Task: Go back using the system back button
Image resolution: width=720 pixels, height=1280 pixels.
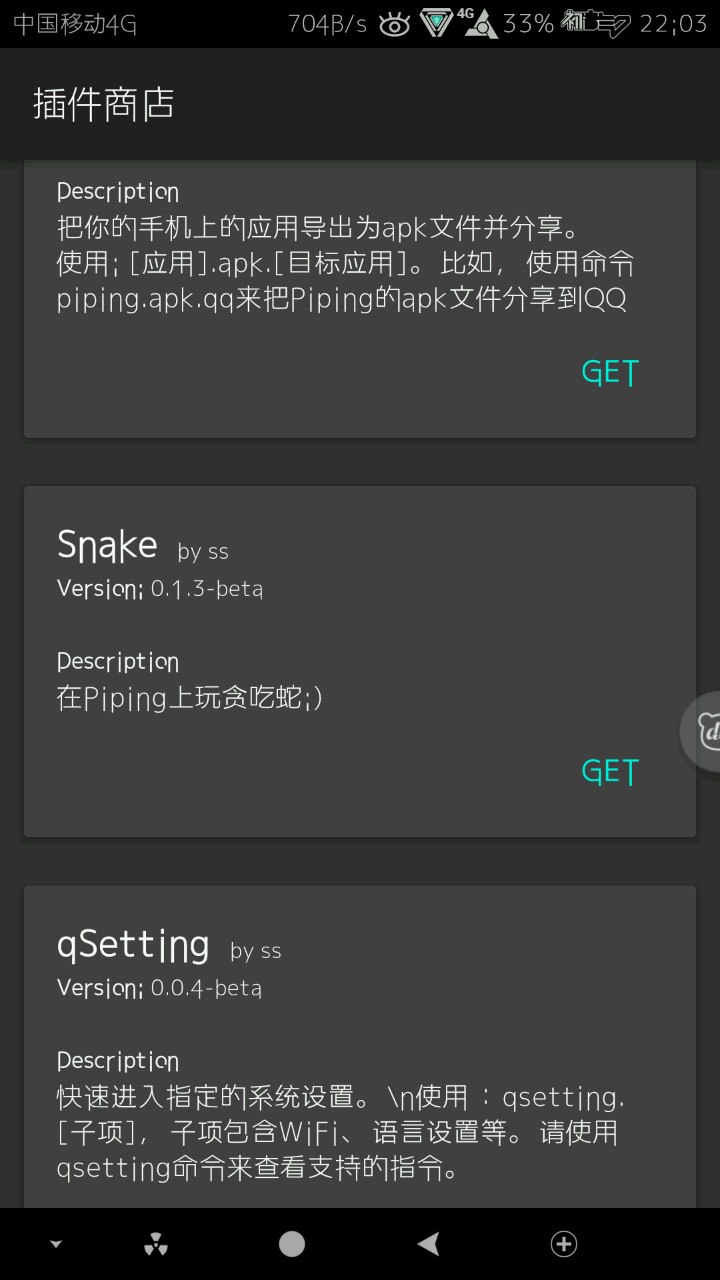Action: click(428, 1243)
